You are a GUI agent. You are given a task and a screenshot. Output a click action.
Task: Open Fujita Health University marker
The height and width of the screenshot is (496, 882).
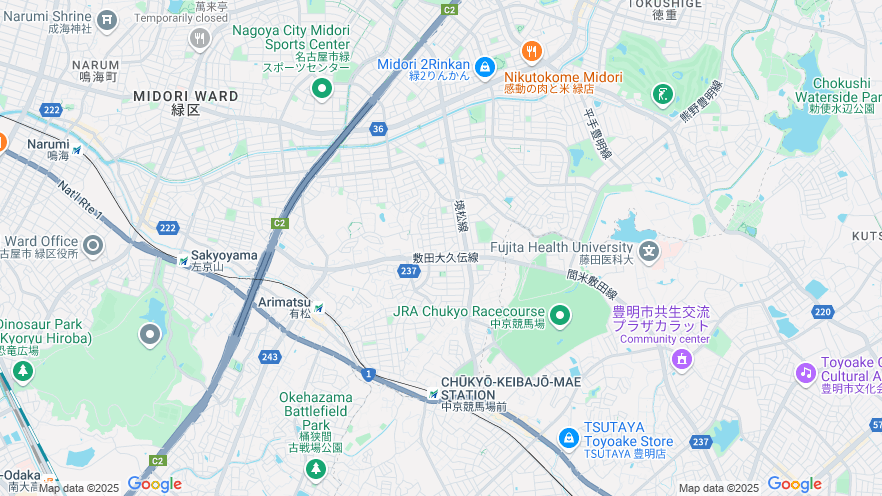coord(650,250)
